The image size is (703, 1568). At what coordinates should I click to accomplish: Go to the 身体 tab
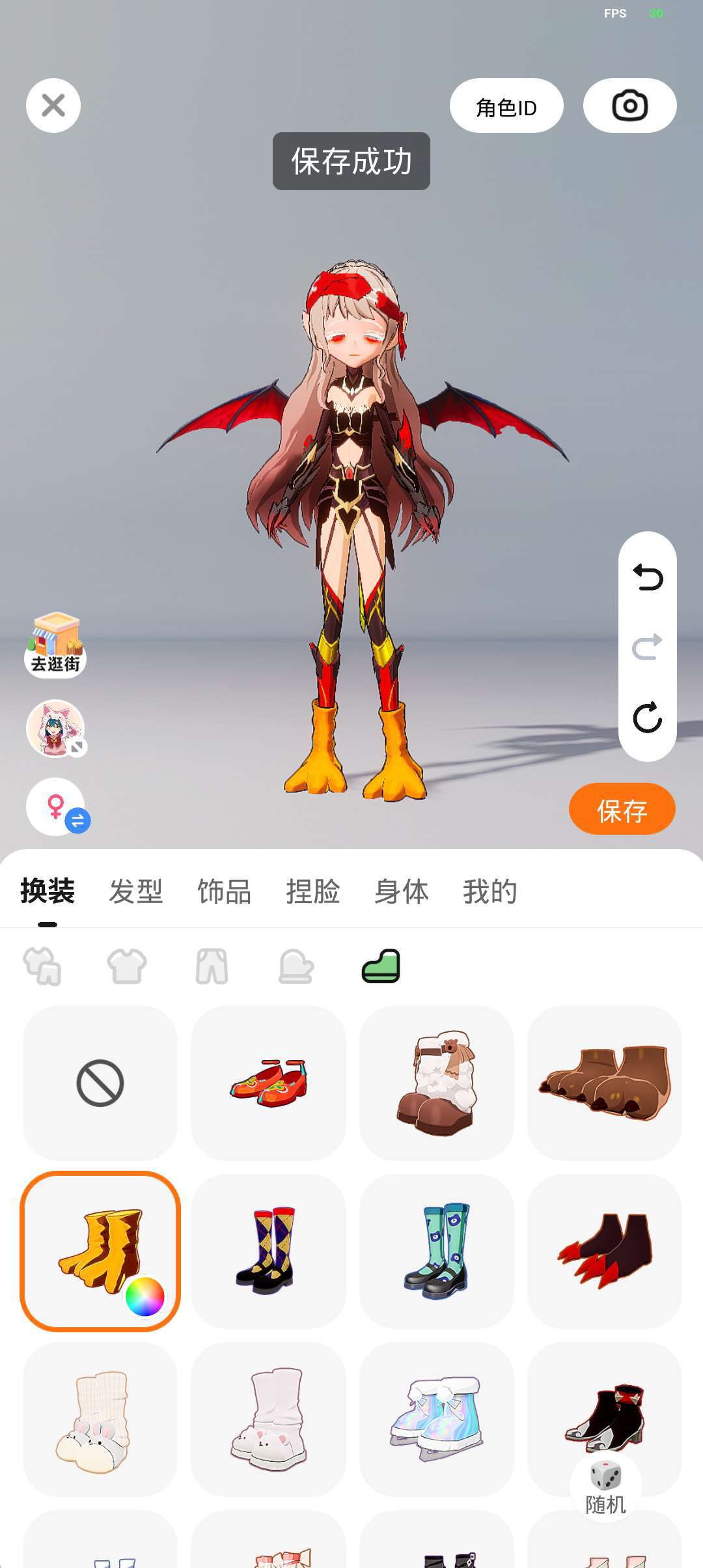coord(401,891)
